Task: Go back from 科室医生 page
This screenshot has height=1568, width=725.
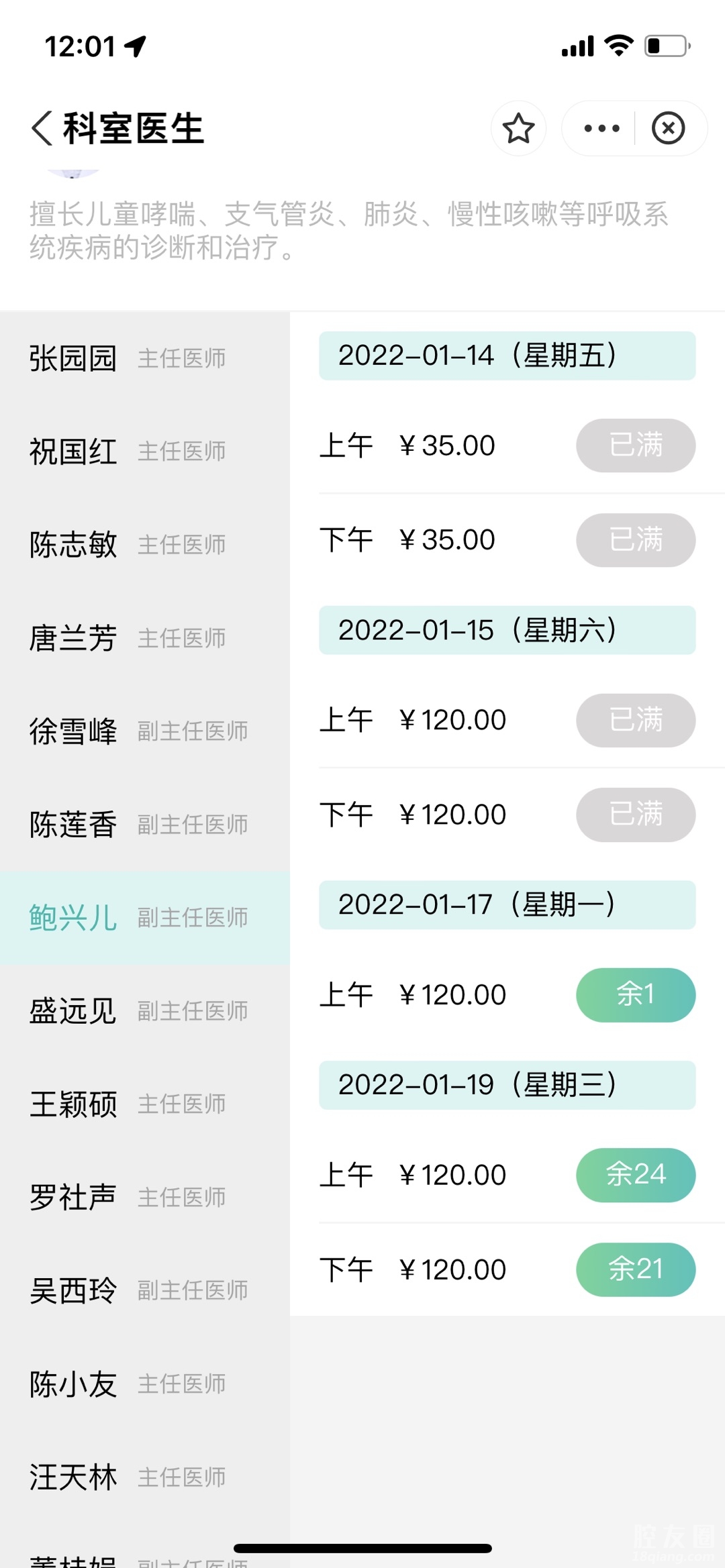Action: (x=42, y=128)
